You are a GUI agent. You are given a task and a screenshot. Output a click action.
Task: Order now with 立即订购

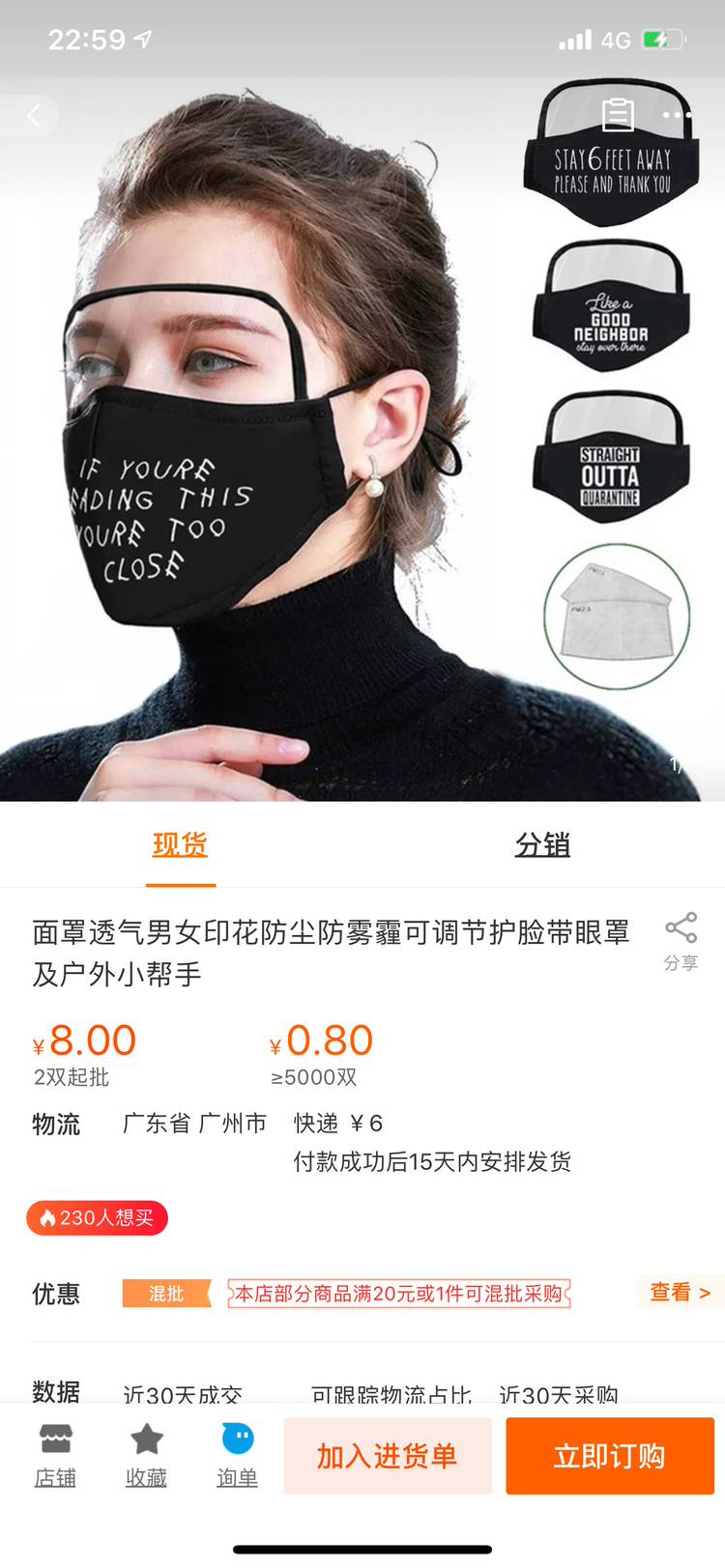pos(609,1456)
